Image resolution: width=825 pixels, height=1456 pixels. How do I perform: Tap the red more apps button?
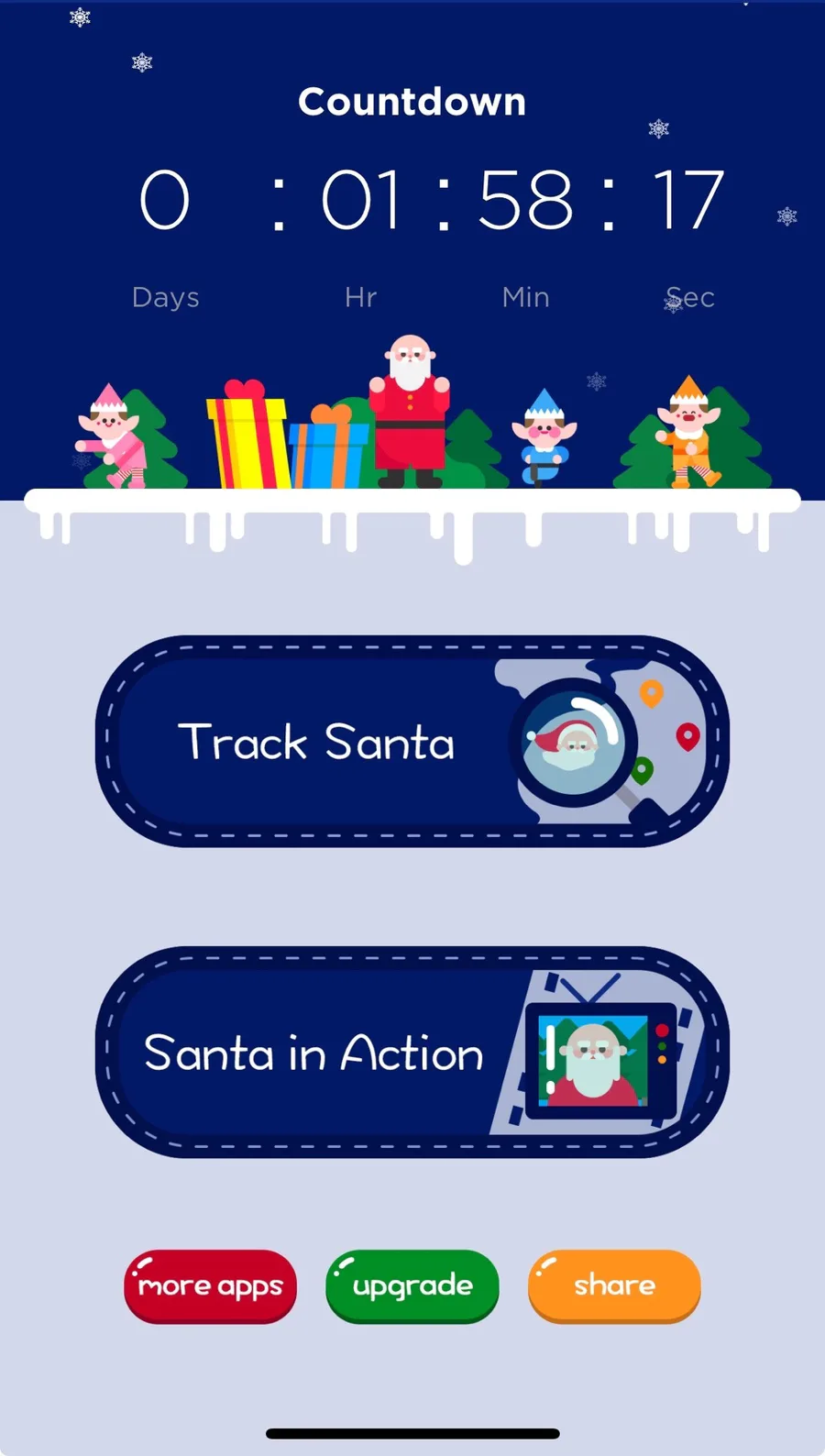[x=211, y=1286]
